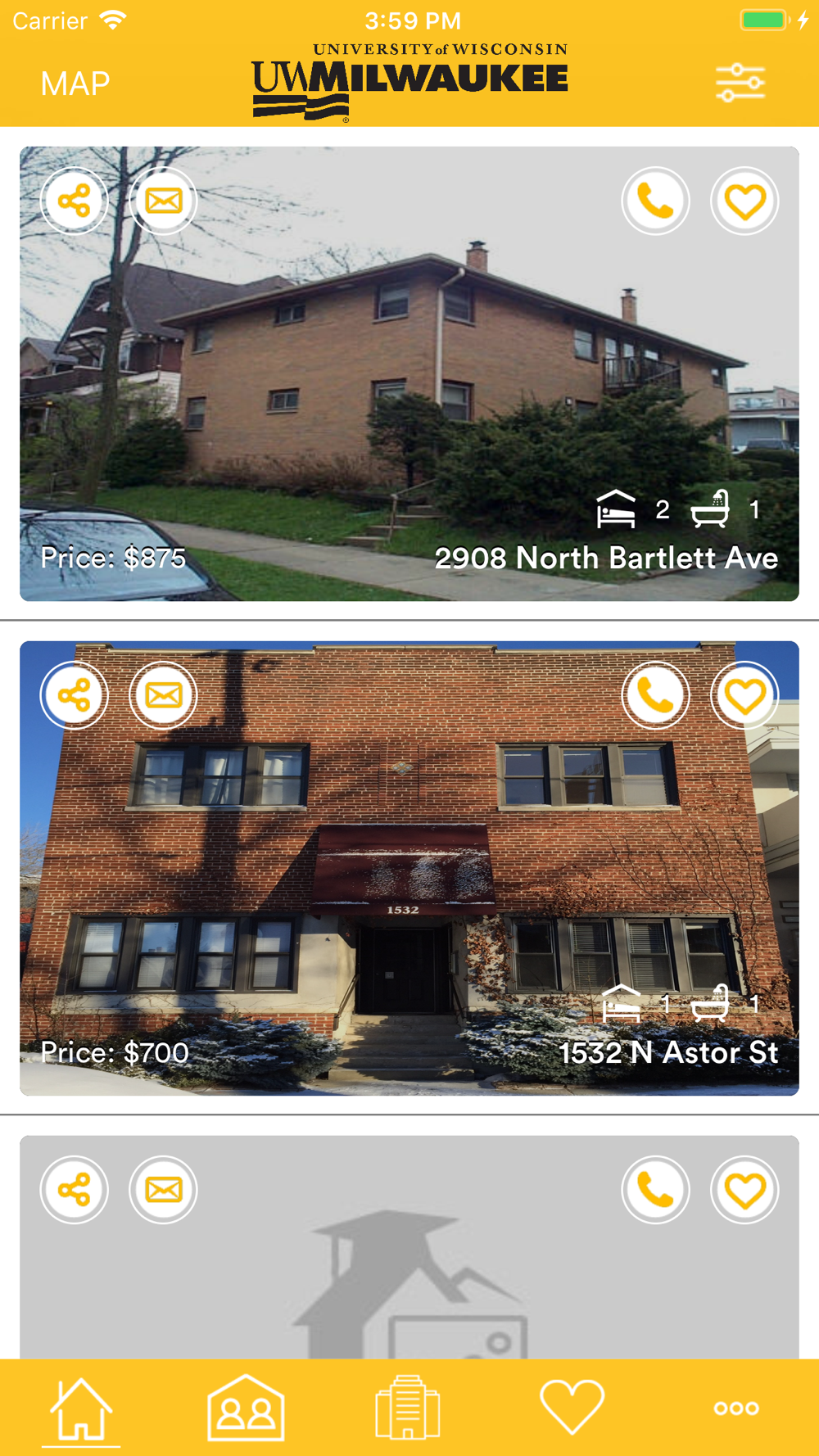The width and height of the screenshot is (819, 1456).
Task: Email about 2908 North Bartlett Ave listing
Action: [x=163, y=201]
